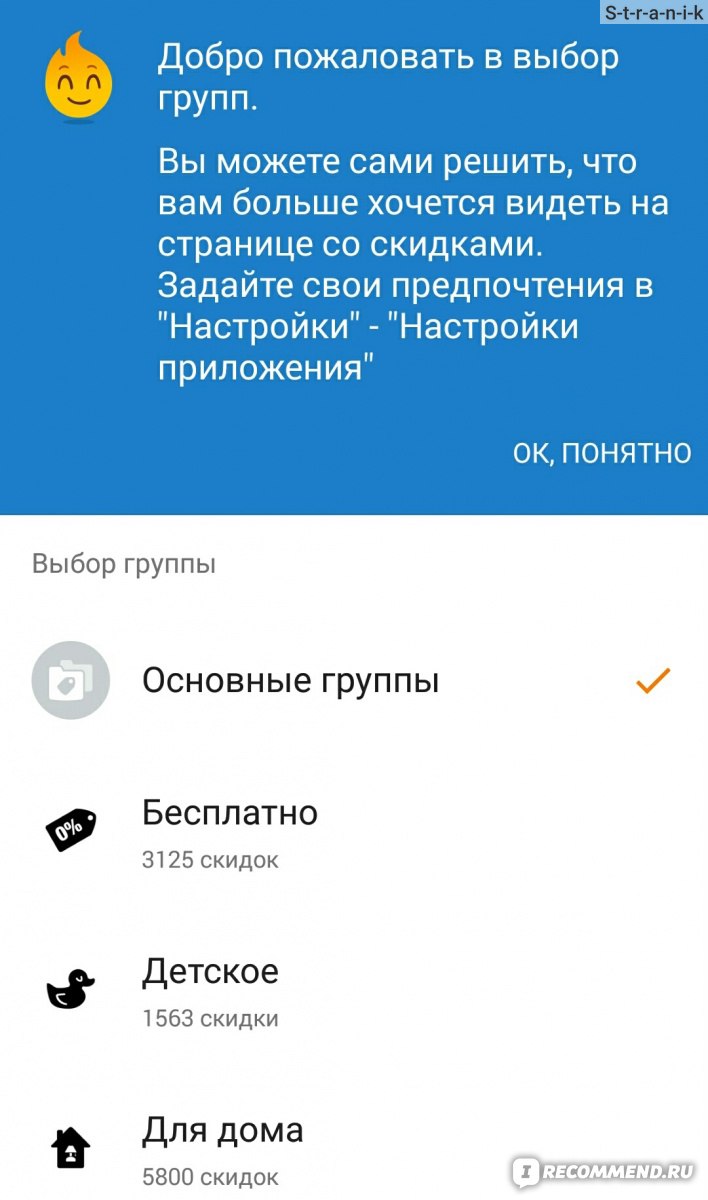Open the Детское discount group
This screenshot has width=708, height=1200.
tap(354, 990)
